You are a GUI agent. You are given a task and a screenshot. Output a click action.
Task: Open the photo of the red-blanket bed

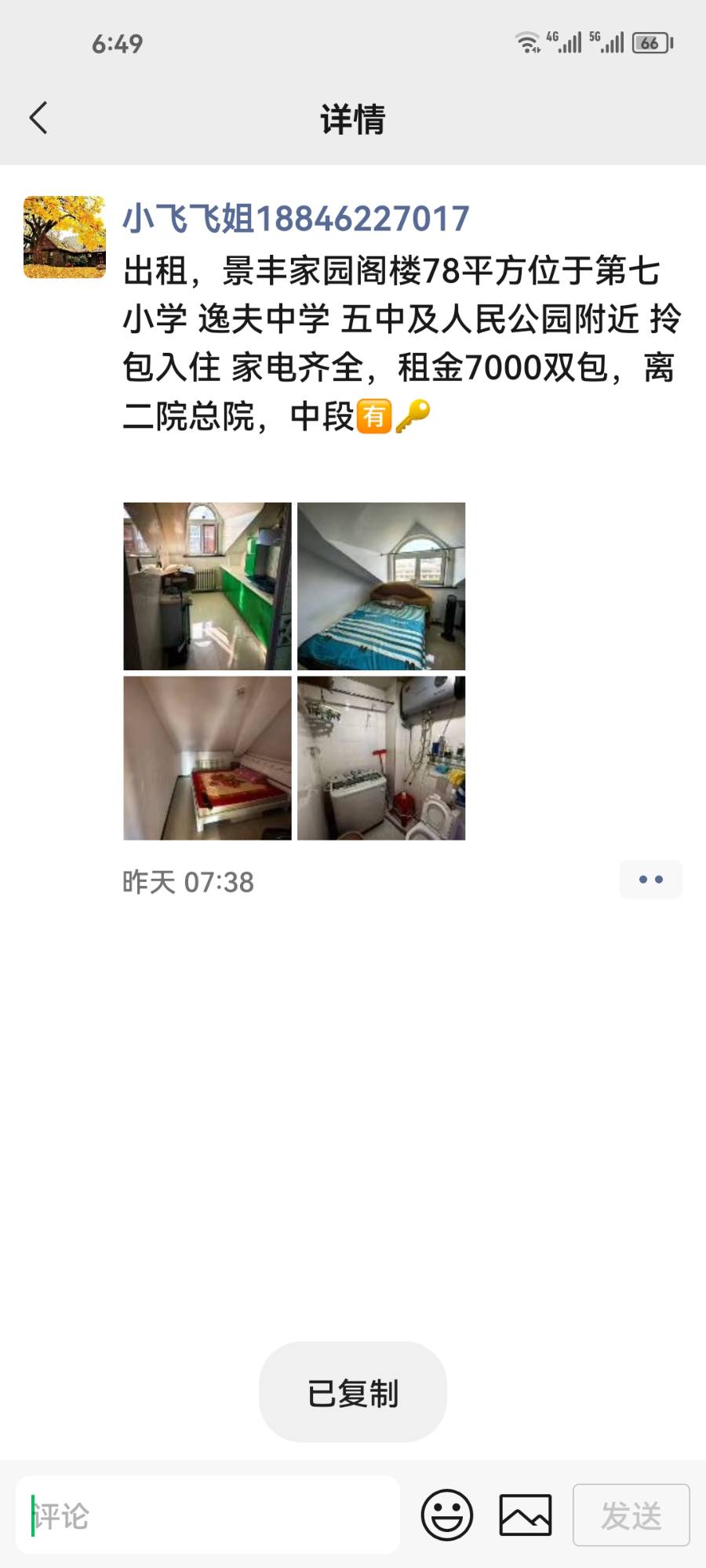click(x=207, y=758)
